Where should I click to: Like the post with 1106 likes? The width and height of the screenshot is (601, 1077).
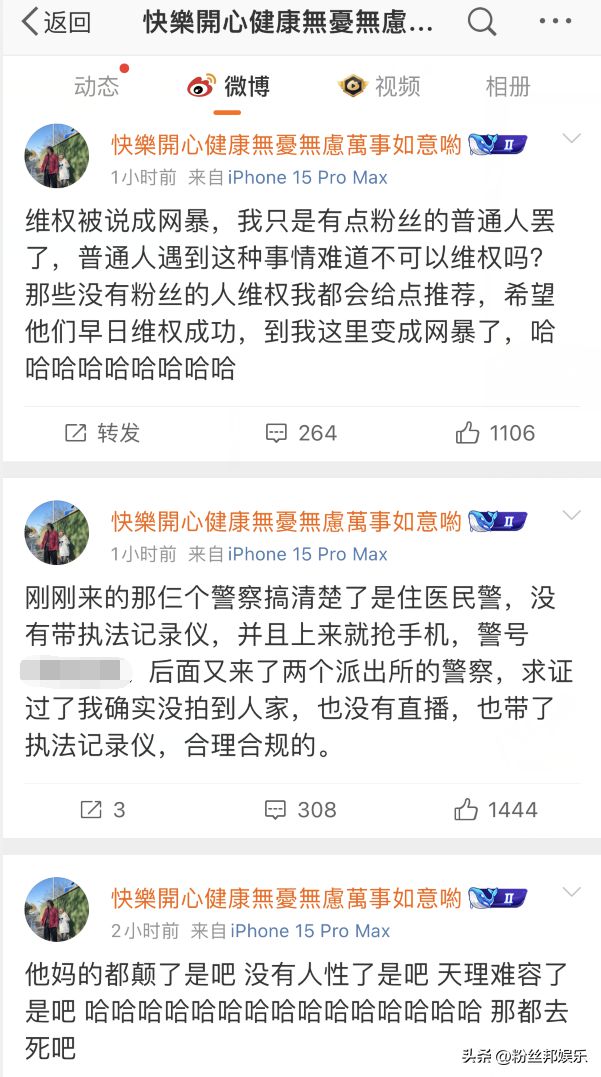pos(495,433)
